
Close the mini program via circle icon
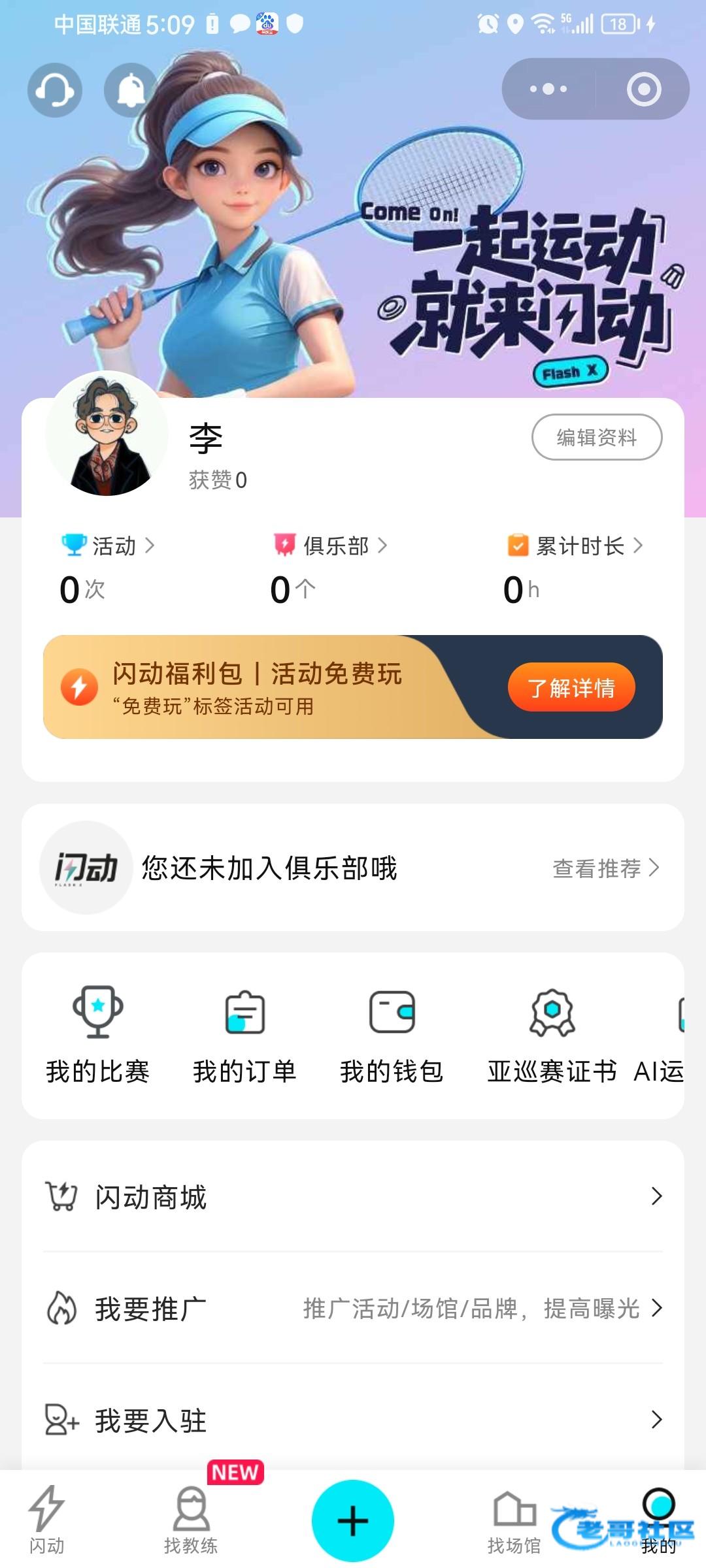pyautogui.click(x=643, y=89)
